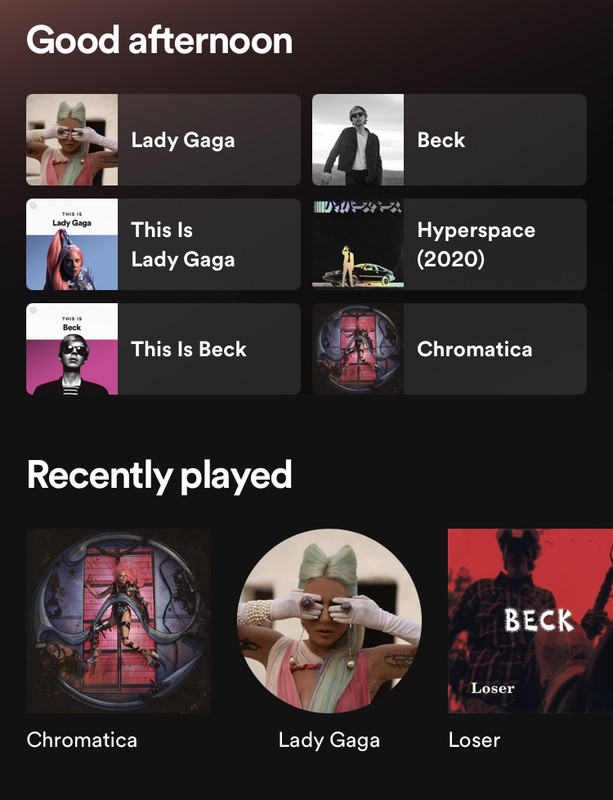Open Hyperspace (2020) album tile
Screen dimensions: 613x800
pos(449,244)
